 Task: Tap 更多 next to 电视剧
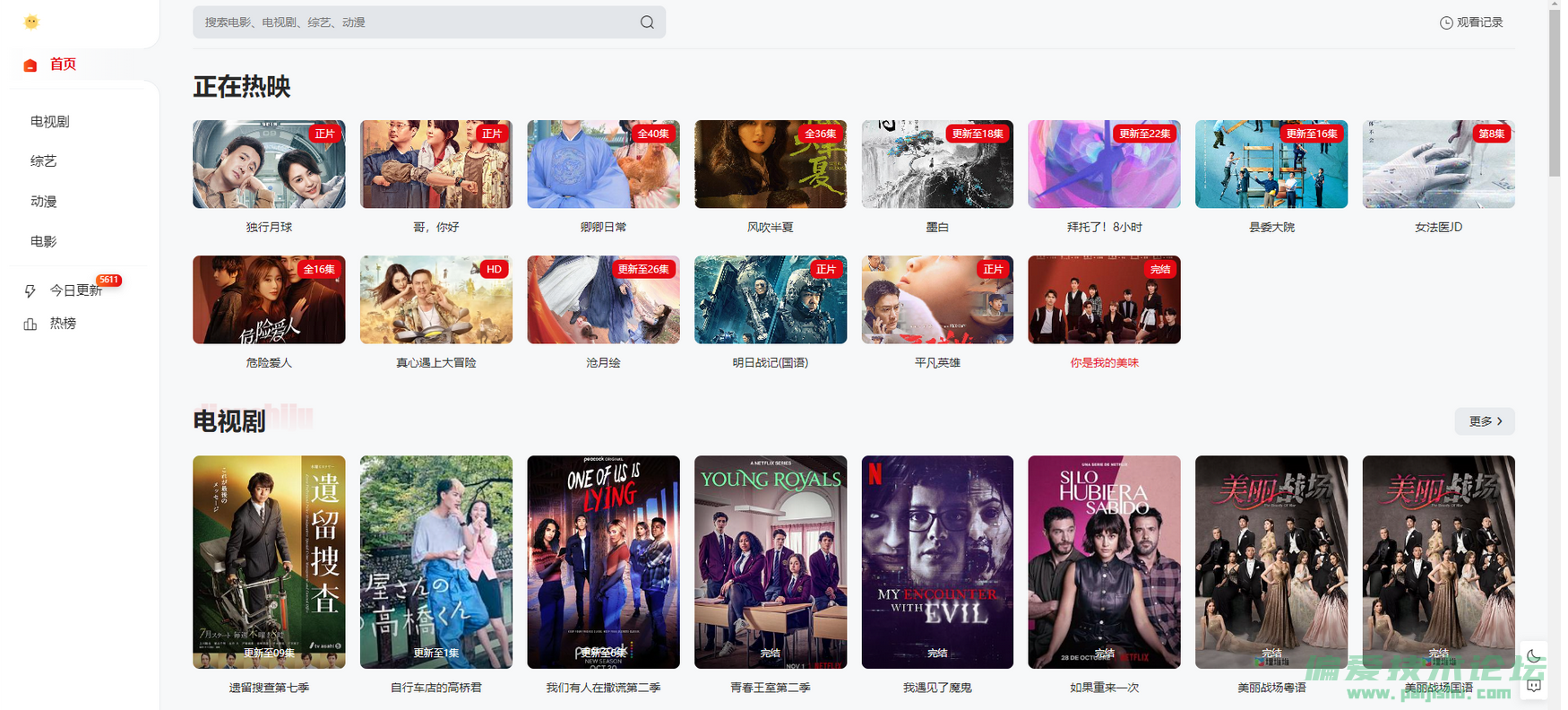tap(1484, 421)
